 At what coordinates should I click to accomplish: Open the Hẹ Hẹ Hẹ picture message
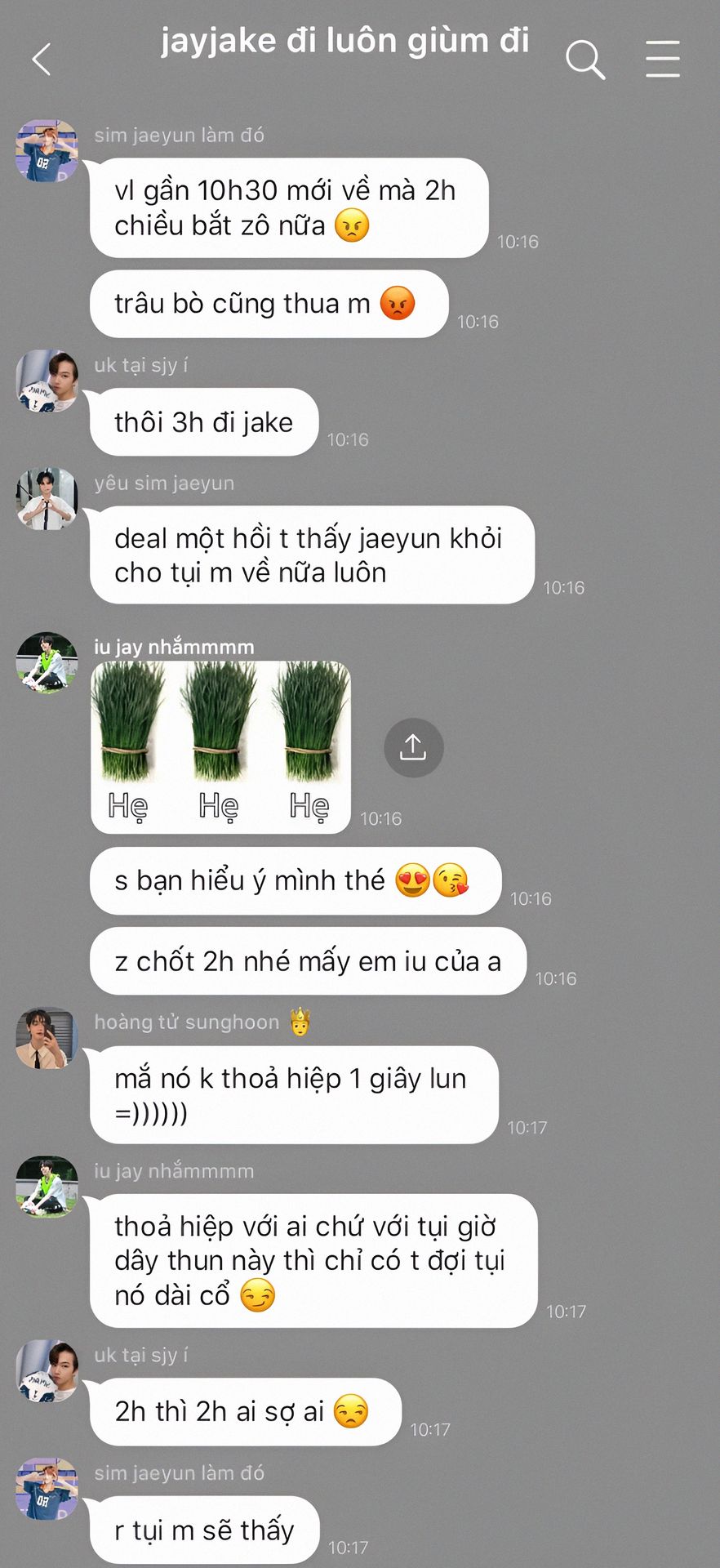click(x=220, y=747)
